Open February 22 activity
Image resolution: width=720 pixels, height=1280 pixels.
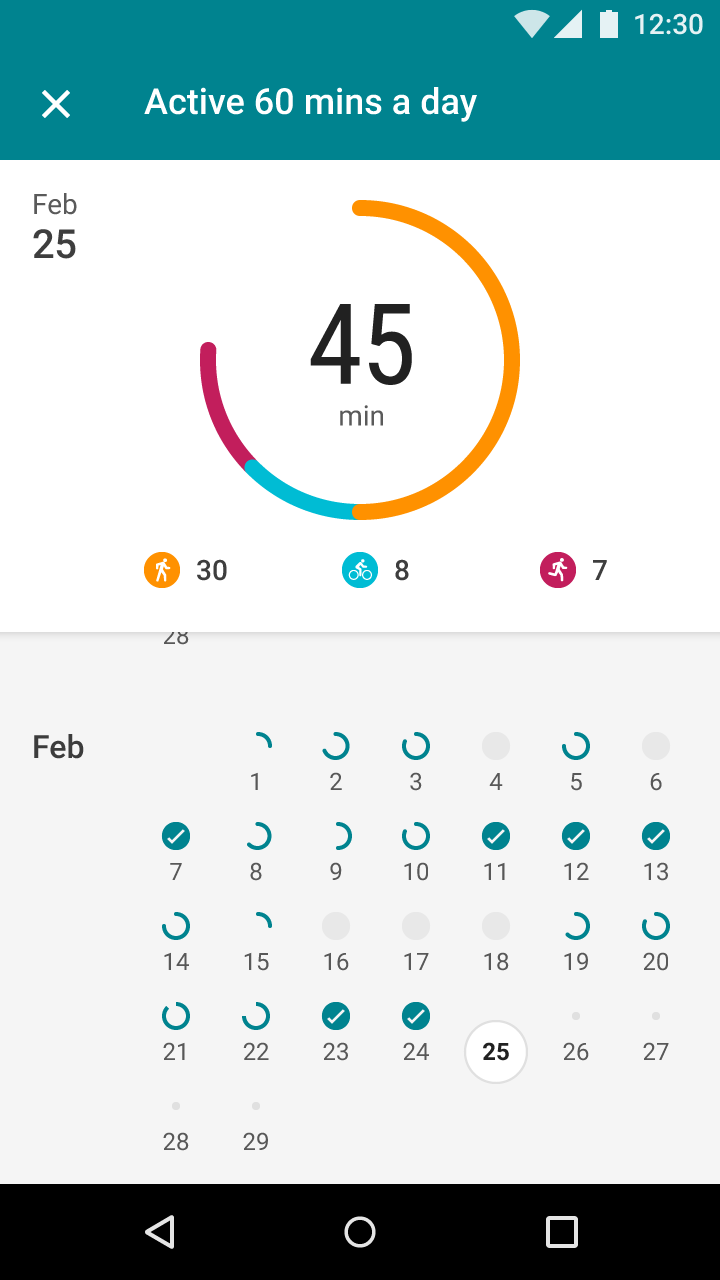click(x=256, y=1032)
